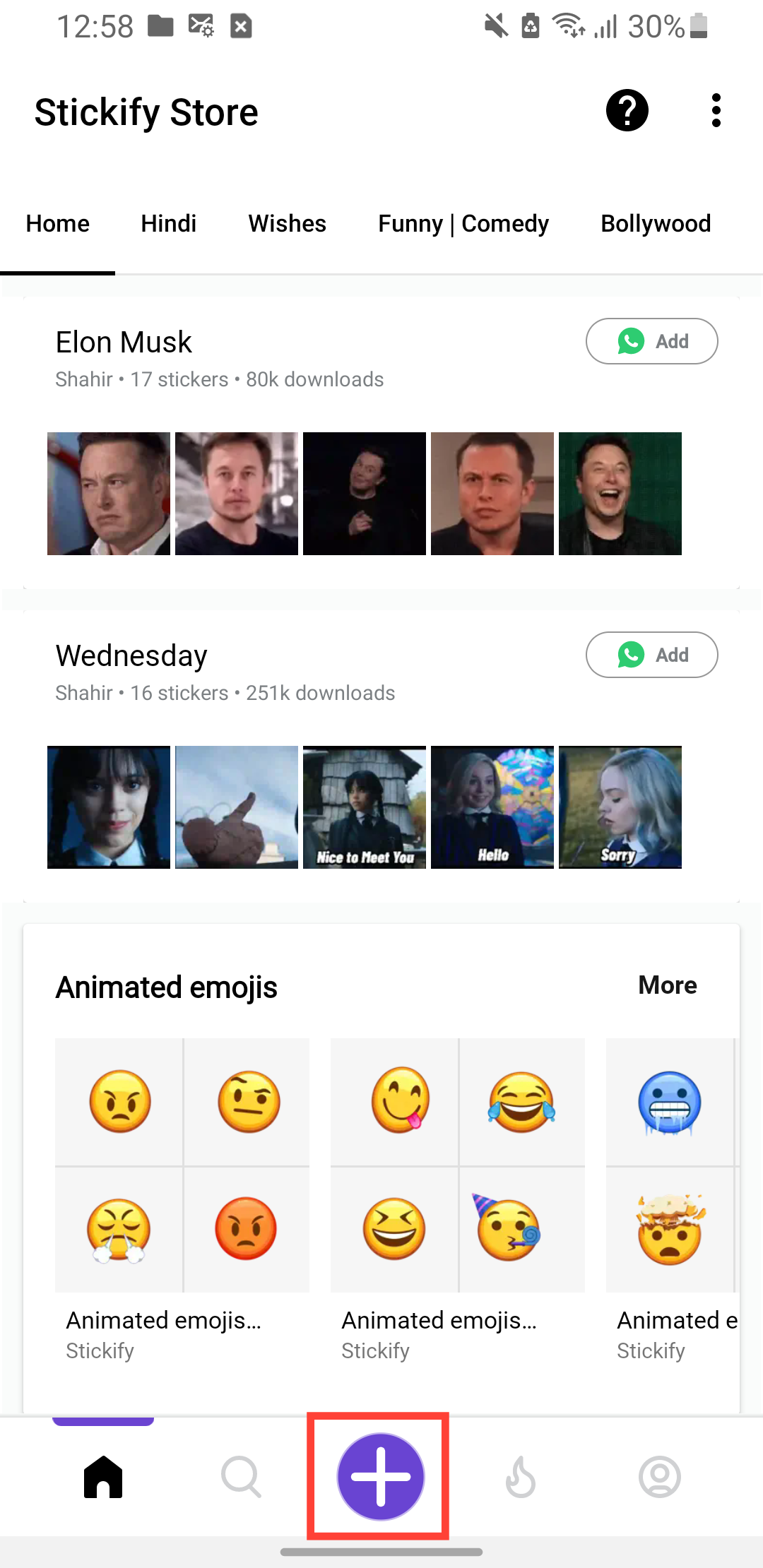This screenshot has height=1568, width=763.
Task: Switch to the Wishes tab
Action: pyautogui.click(x=287, y=224)
